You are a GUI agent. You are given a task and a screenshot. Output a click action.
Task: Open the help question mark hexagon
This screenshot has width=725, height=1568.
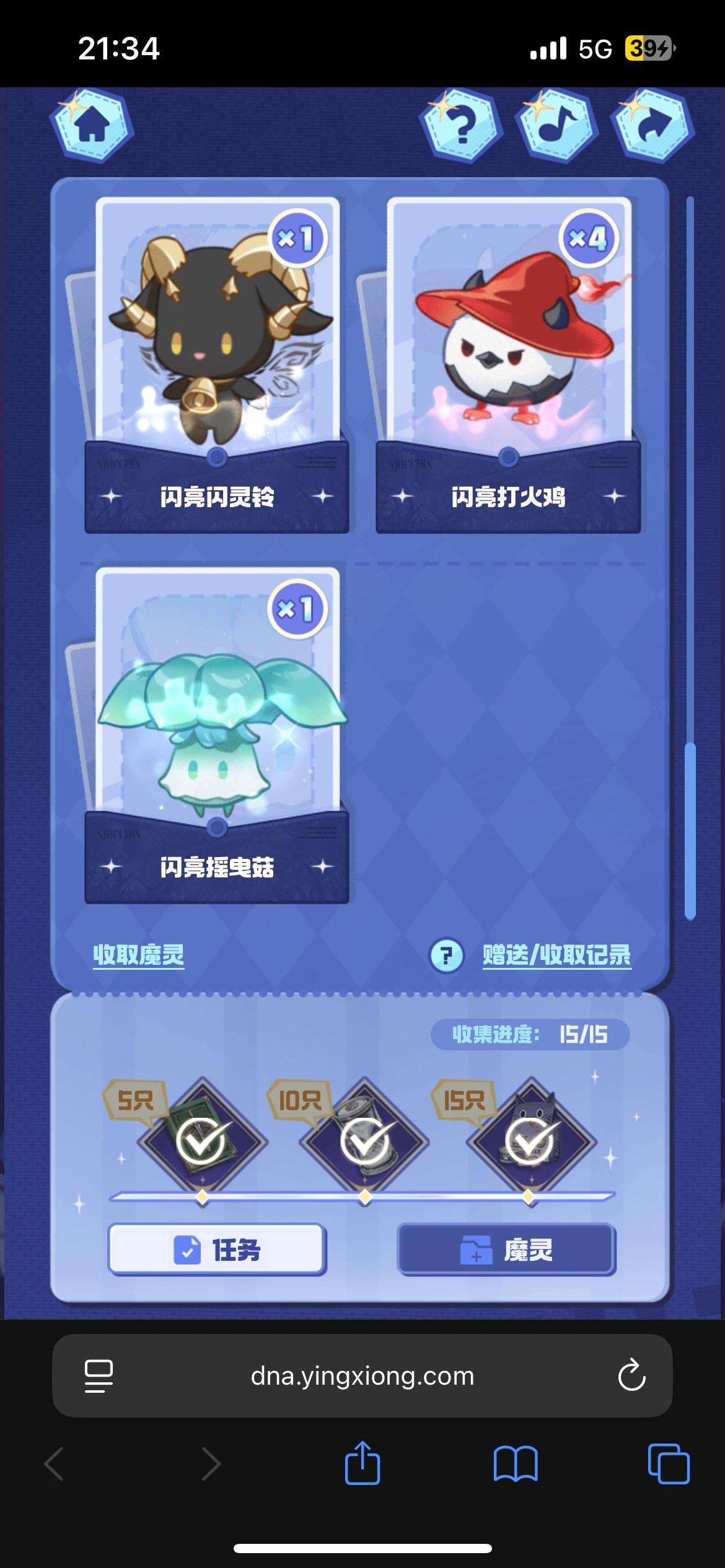click(x=461, y=126)
